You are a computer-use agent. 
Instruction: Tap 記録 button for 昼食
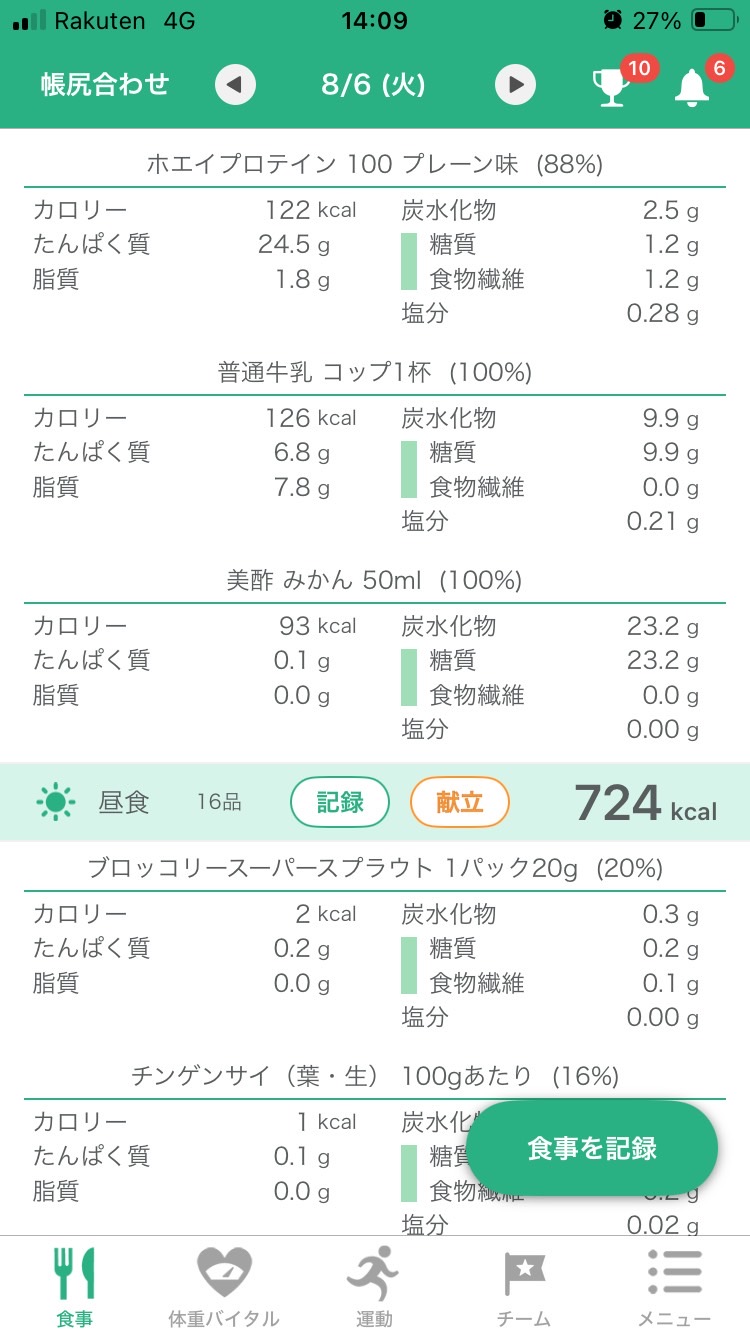tap(340, 802)
